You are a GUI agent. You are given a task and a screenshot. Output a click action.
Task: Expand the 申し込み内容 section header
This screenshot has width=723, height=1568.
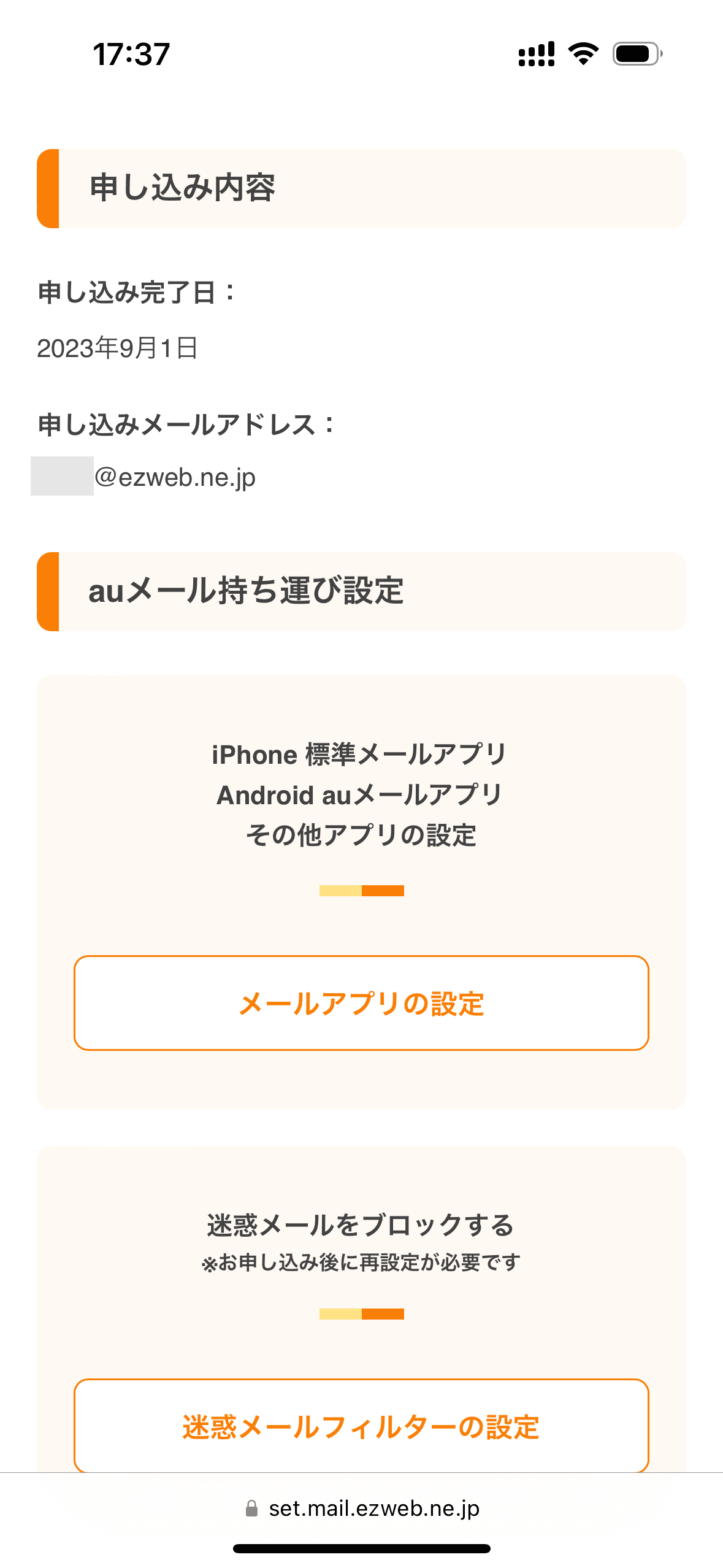pyautogui.click(x=362, y=187)
